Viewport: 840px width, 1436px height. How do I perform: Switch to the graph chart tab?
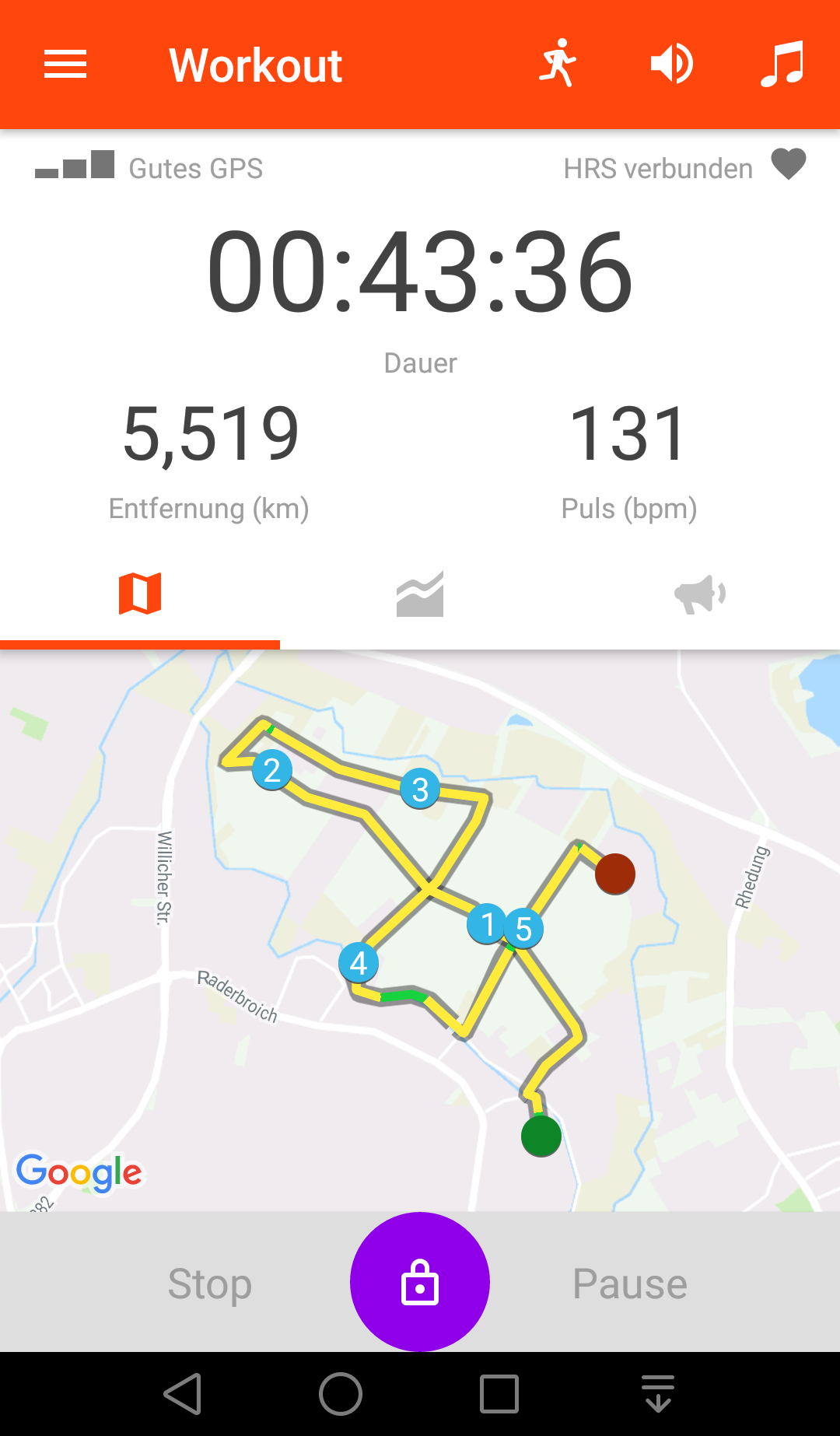coord(420,594)
